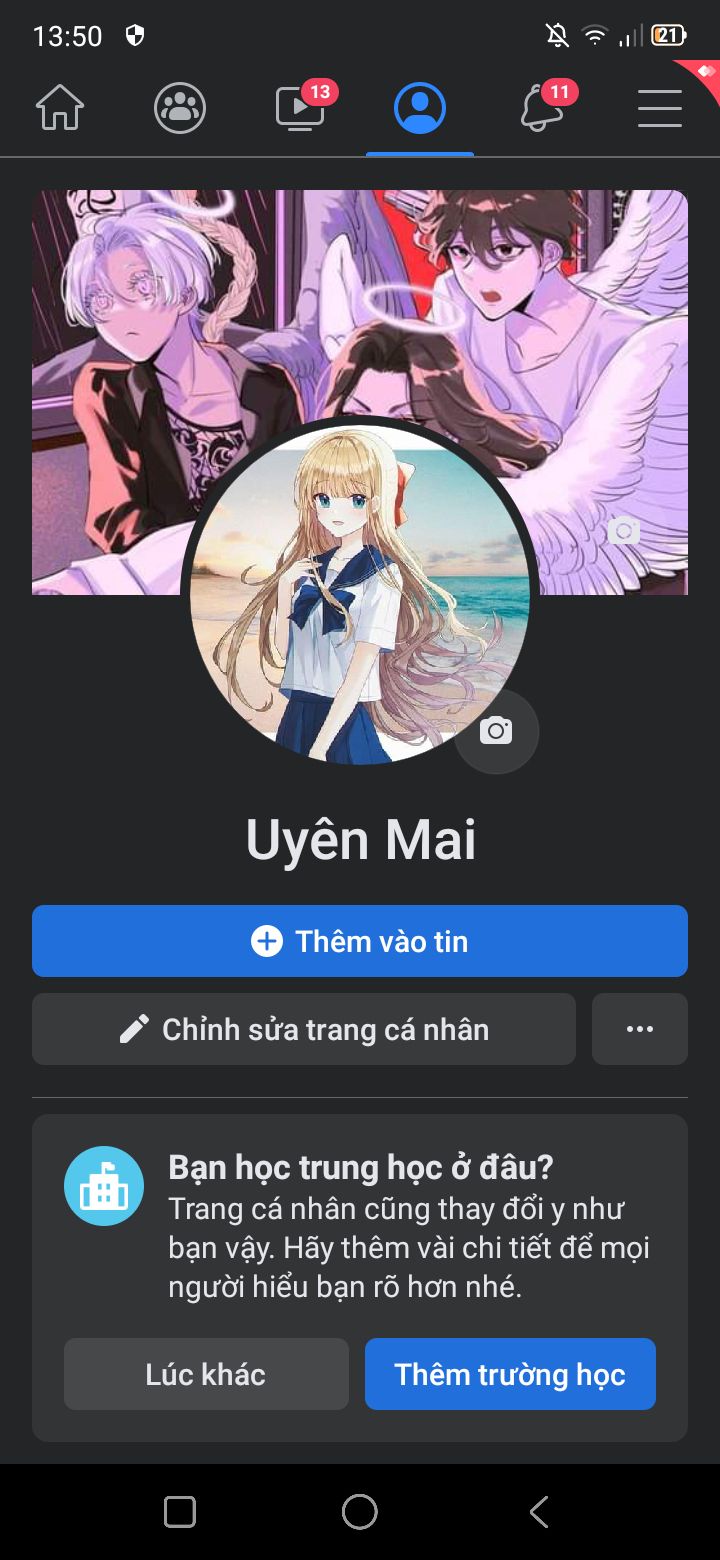Open the Groups tab
Viewport: 720px width, 1560px height.
(180, 108)
